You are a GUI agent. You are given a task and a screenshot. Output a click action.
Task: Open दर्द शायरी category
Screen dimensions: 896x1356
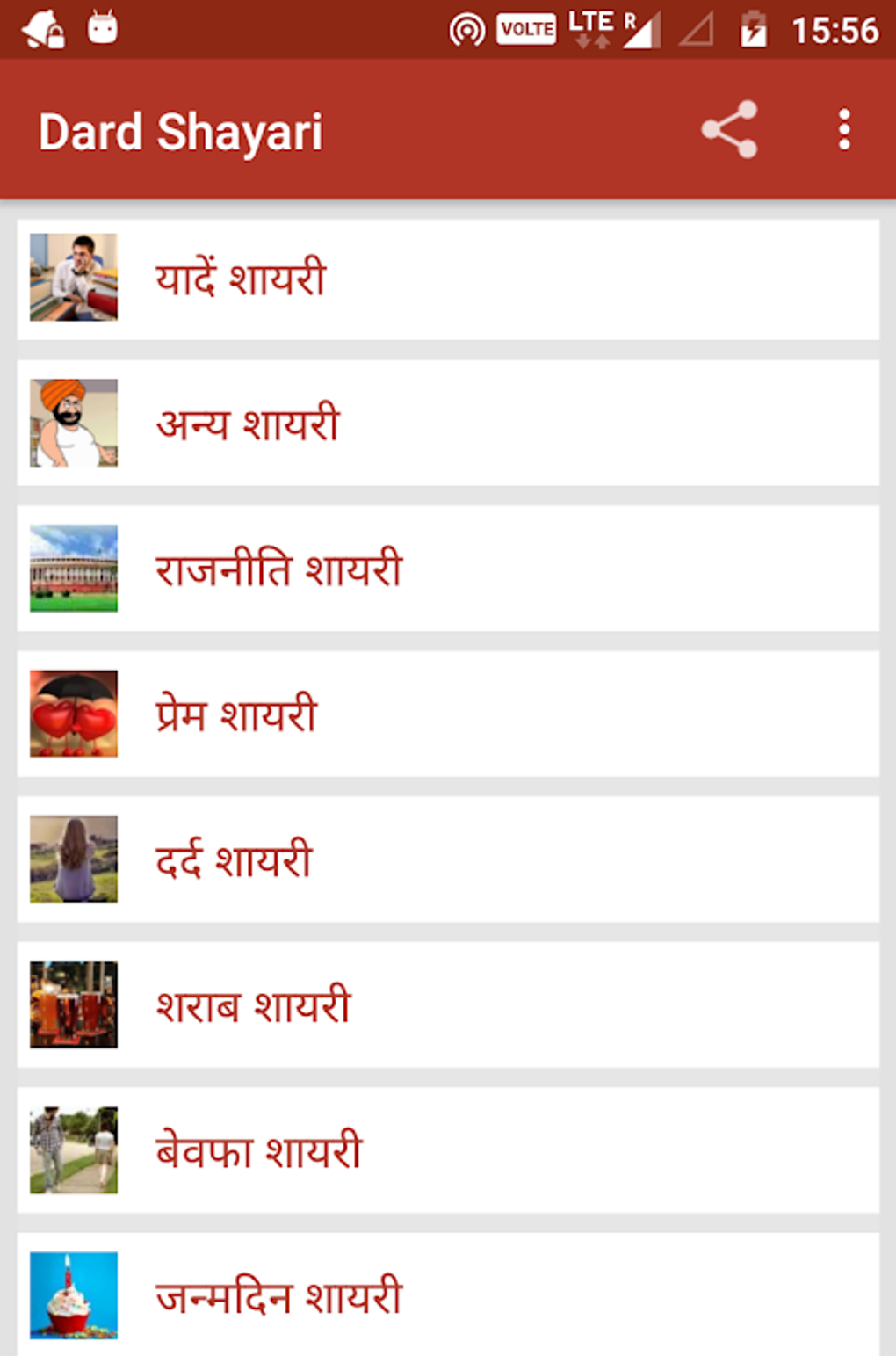(448, 859)
